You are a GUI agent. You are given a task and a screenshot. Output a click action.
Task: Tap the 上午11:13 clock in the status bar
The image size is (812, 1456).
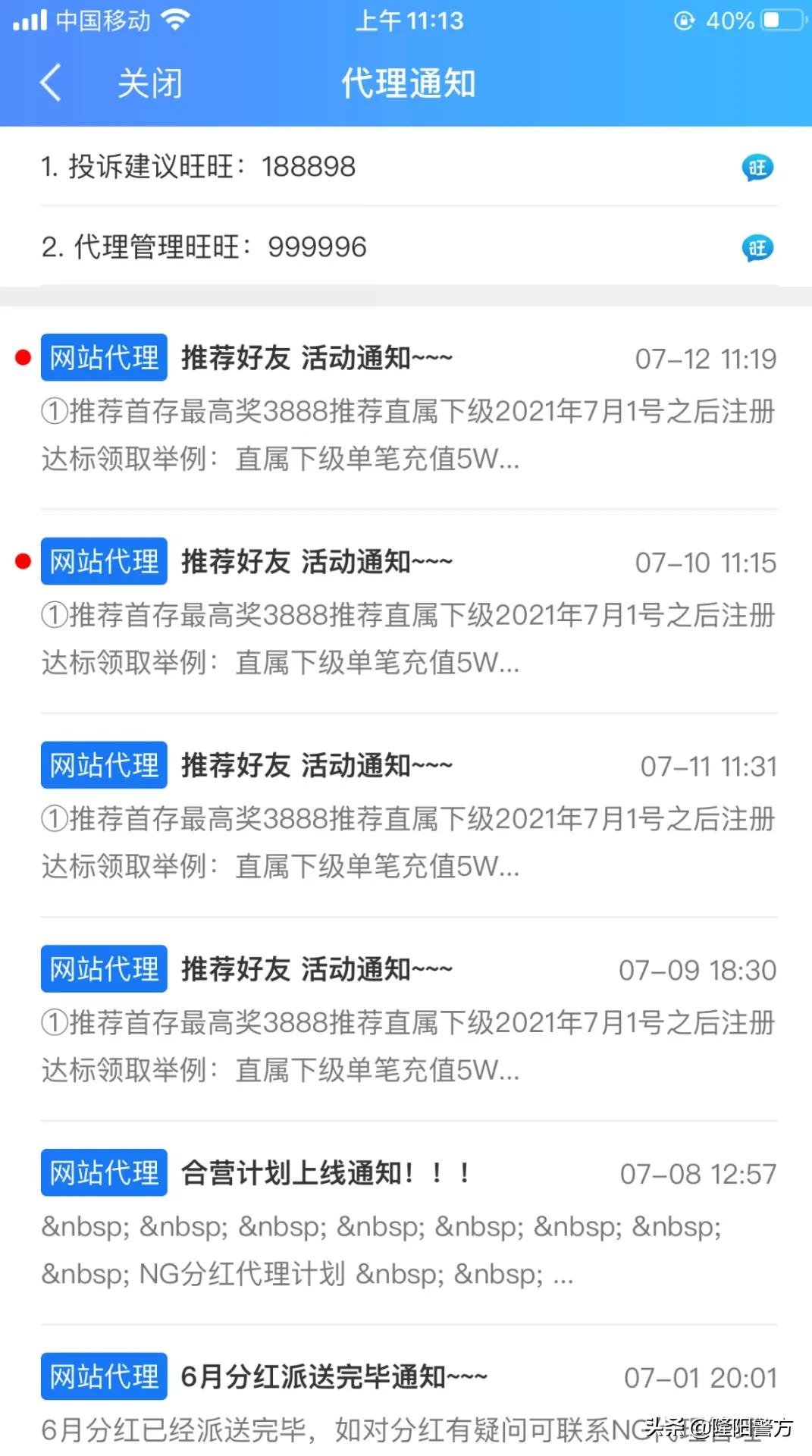(x=407, y=20)
